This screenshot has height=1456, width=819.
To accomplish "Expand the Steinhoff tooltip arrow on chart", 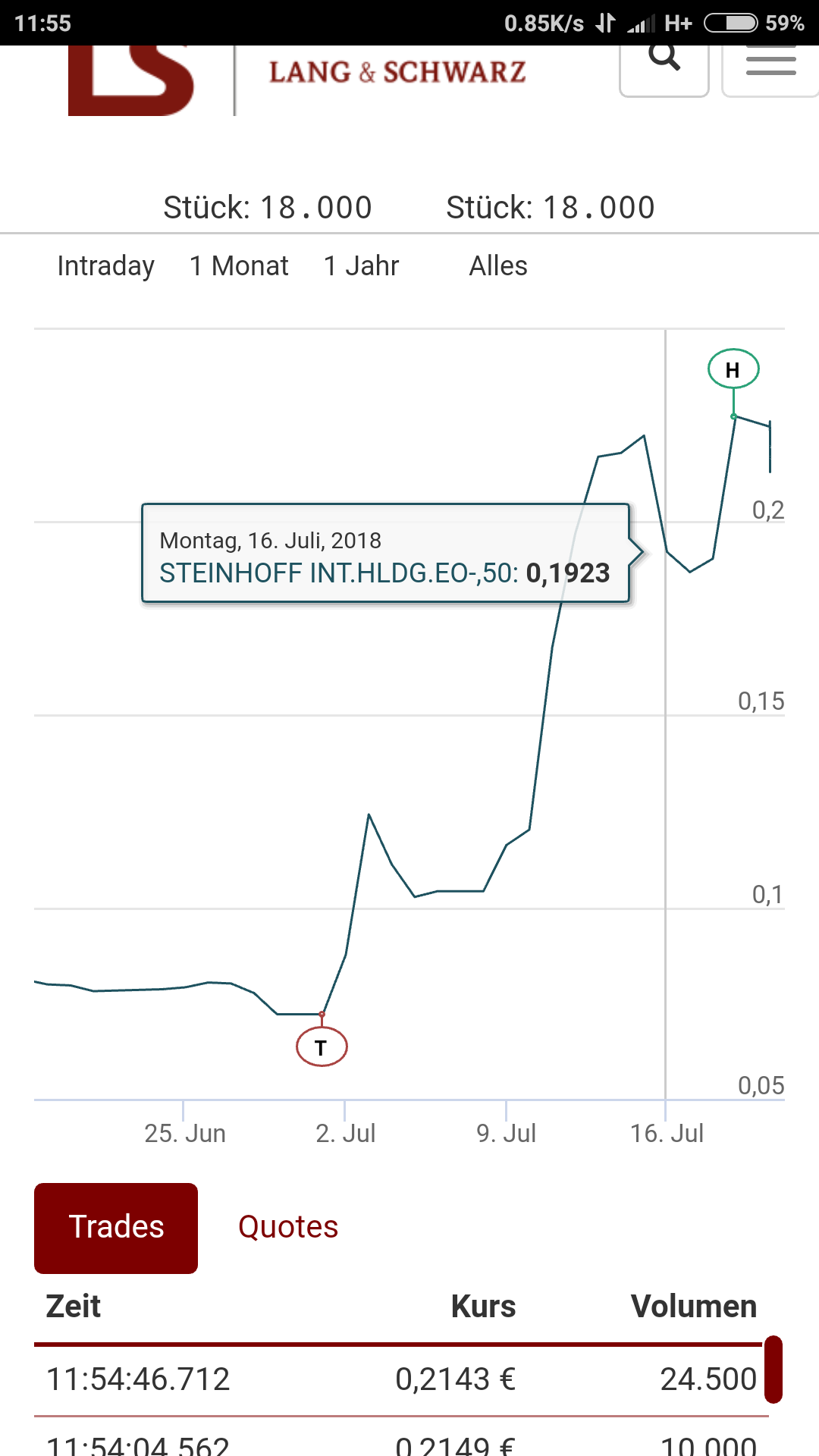I will point(637,552).
